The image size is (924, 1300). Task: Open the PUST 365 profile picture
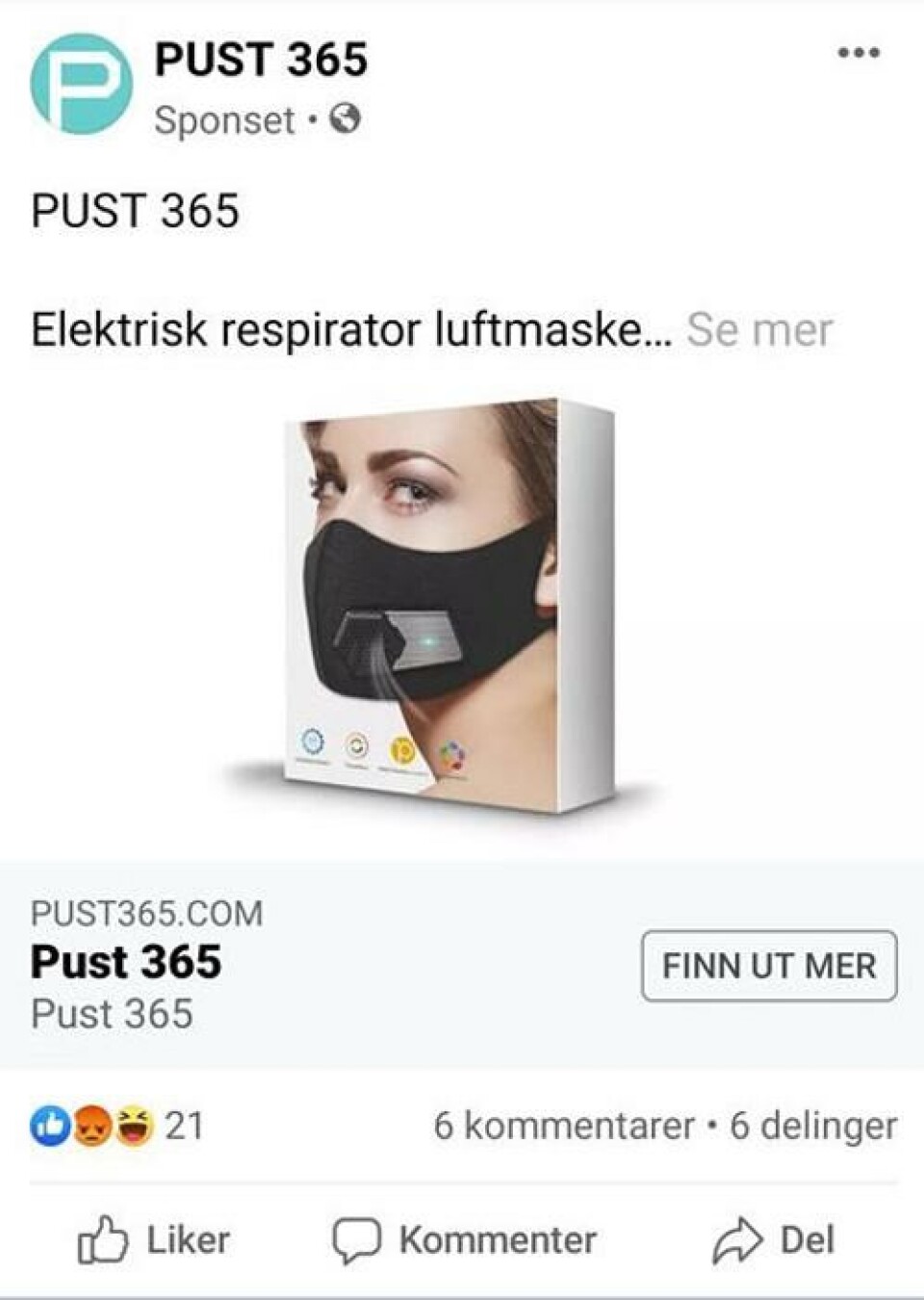coord(81,84)
